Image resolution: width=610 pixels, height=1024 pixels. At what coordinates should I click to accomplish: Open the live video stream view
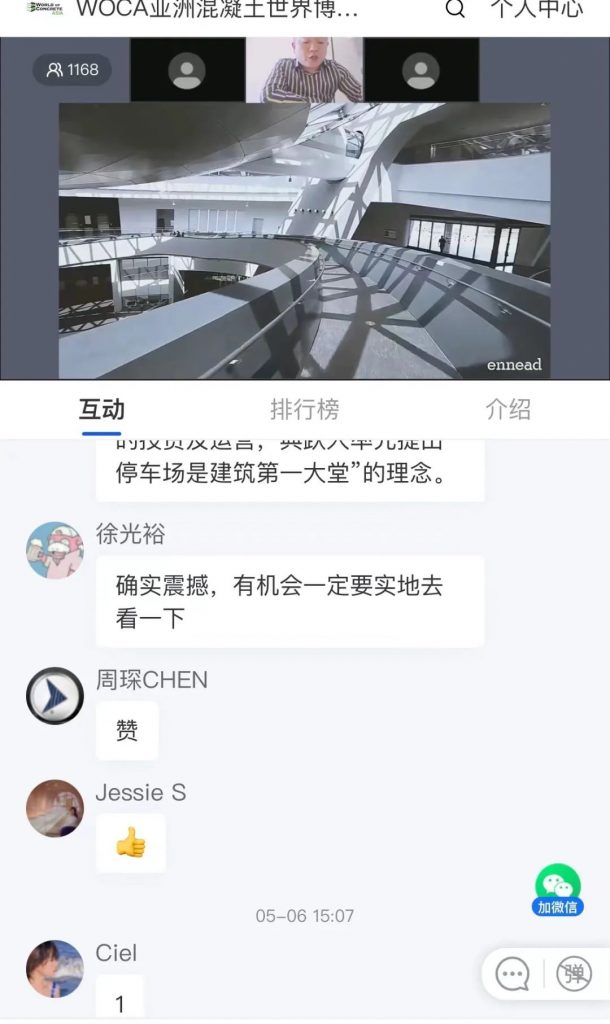click(304, 240)
